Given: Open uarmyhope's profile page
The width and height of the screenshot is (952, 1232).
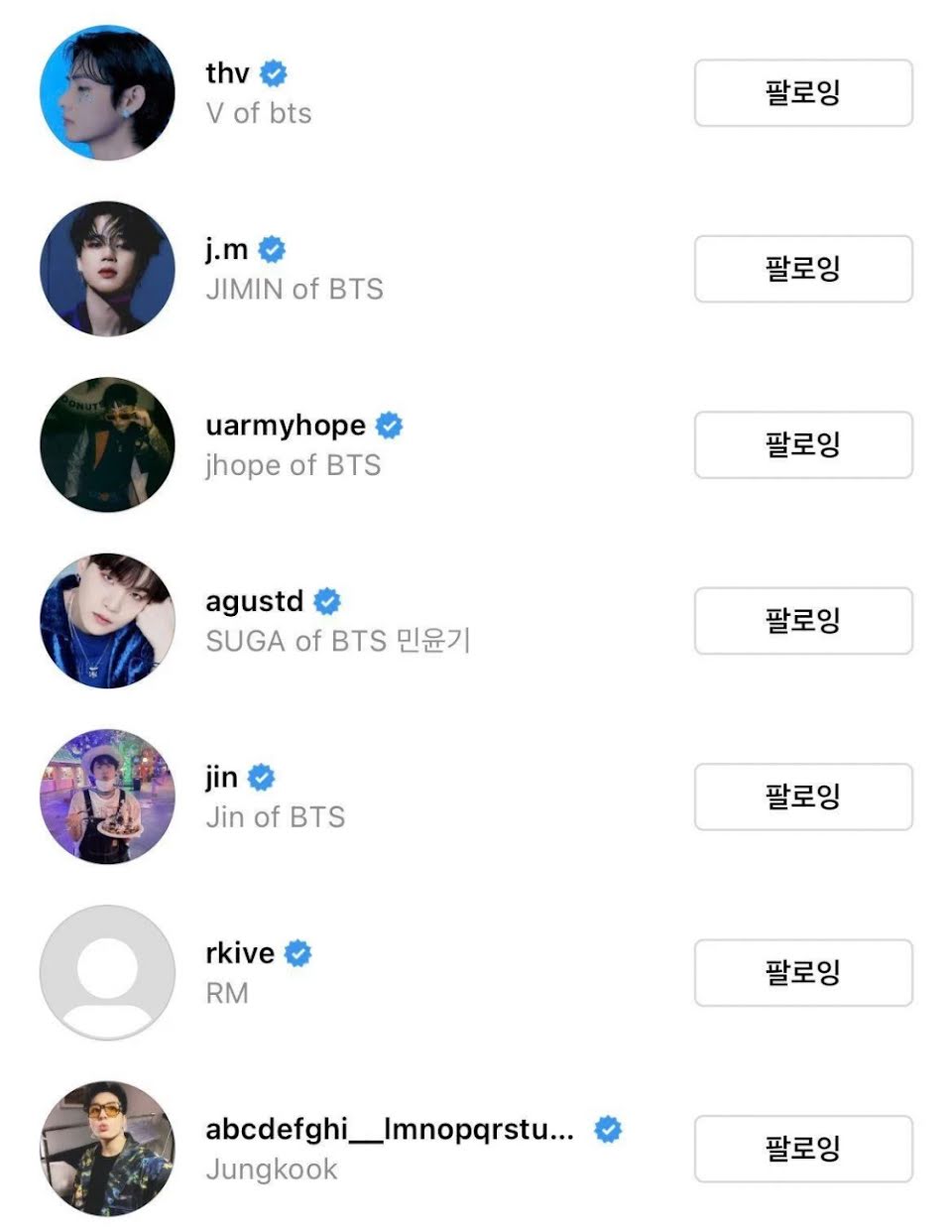Looking at the screenshot, I should click(286, 426).
